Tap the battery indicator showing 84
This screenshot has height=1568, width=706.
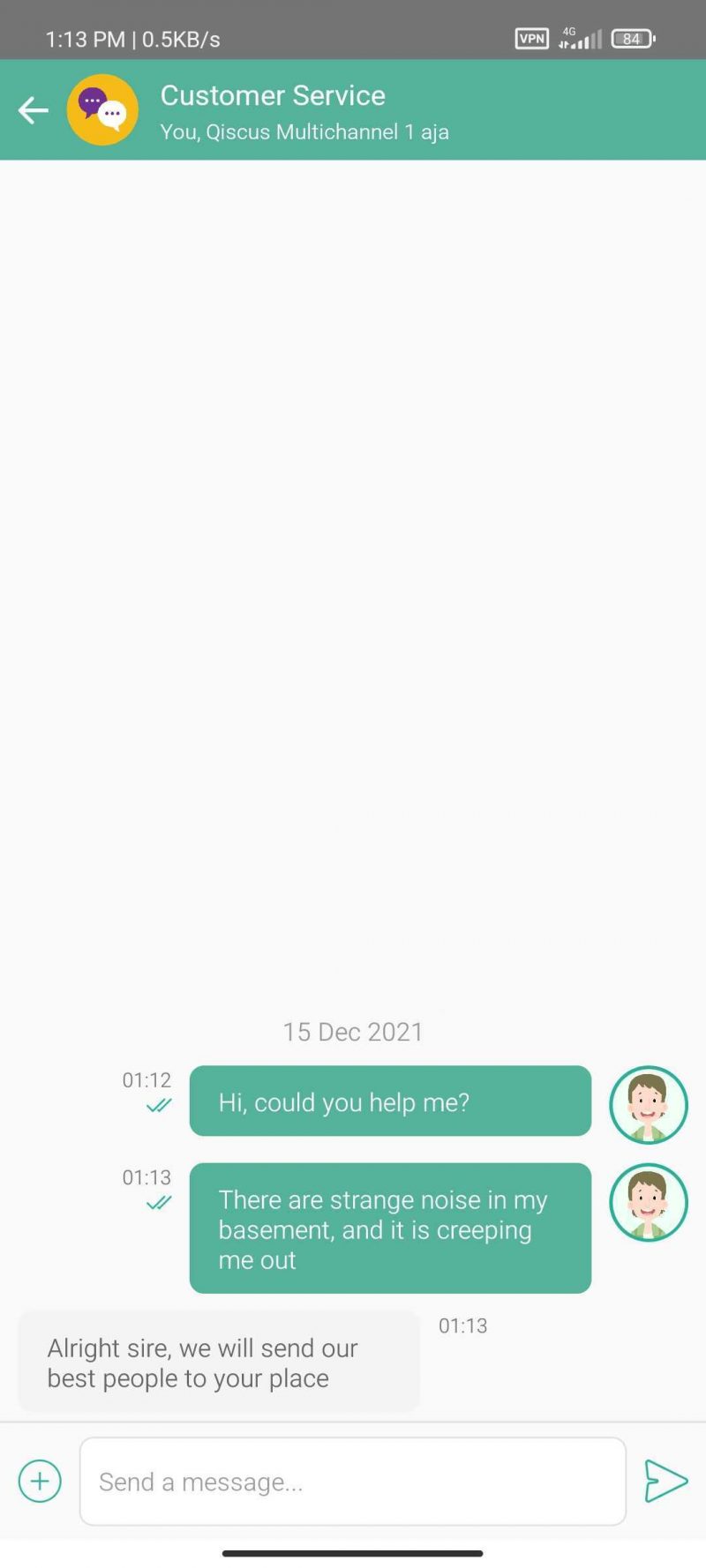632,39
